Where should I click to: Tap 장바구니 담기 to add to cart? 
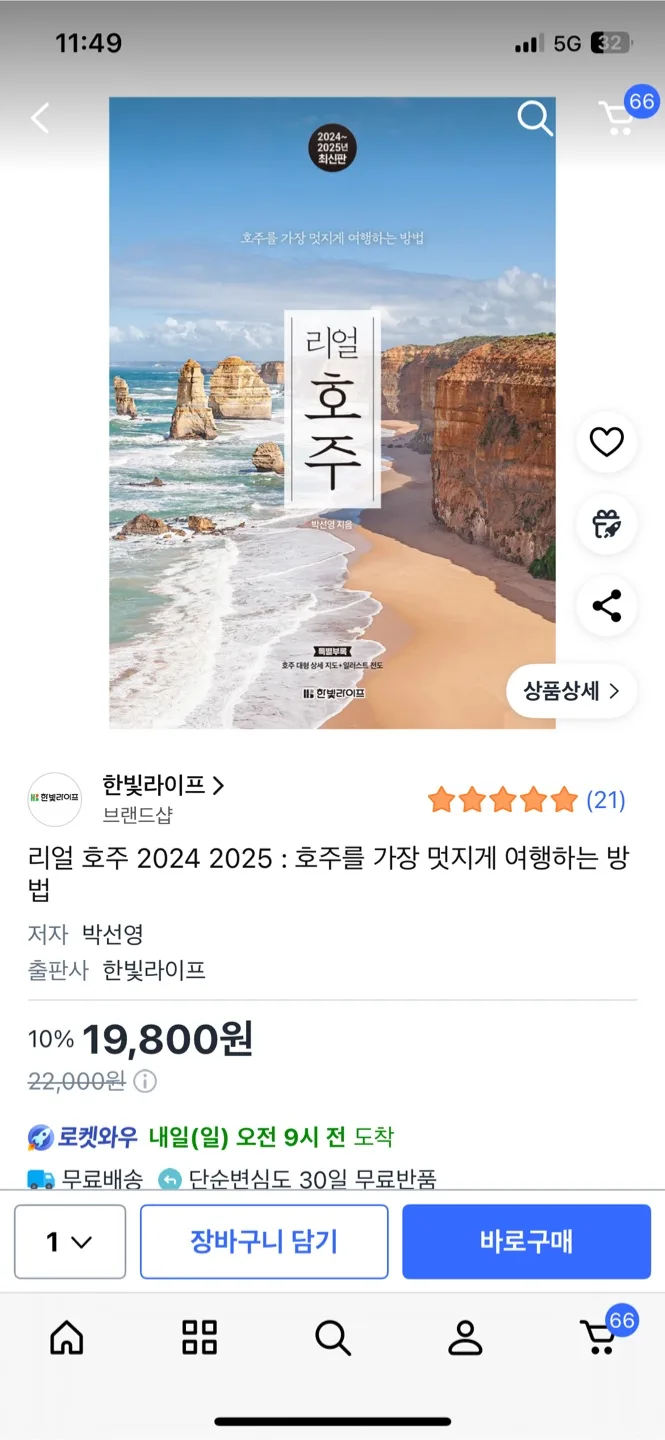coord(264,1242)
